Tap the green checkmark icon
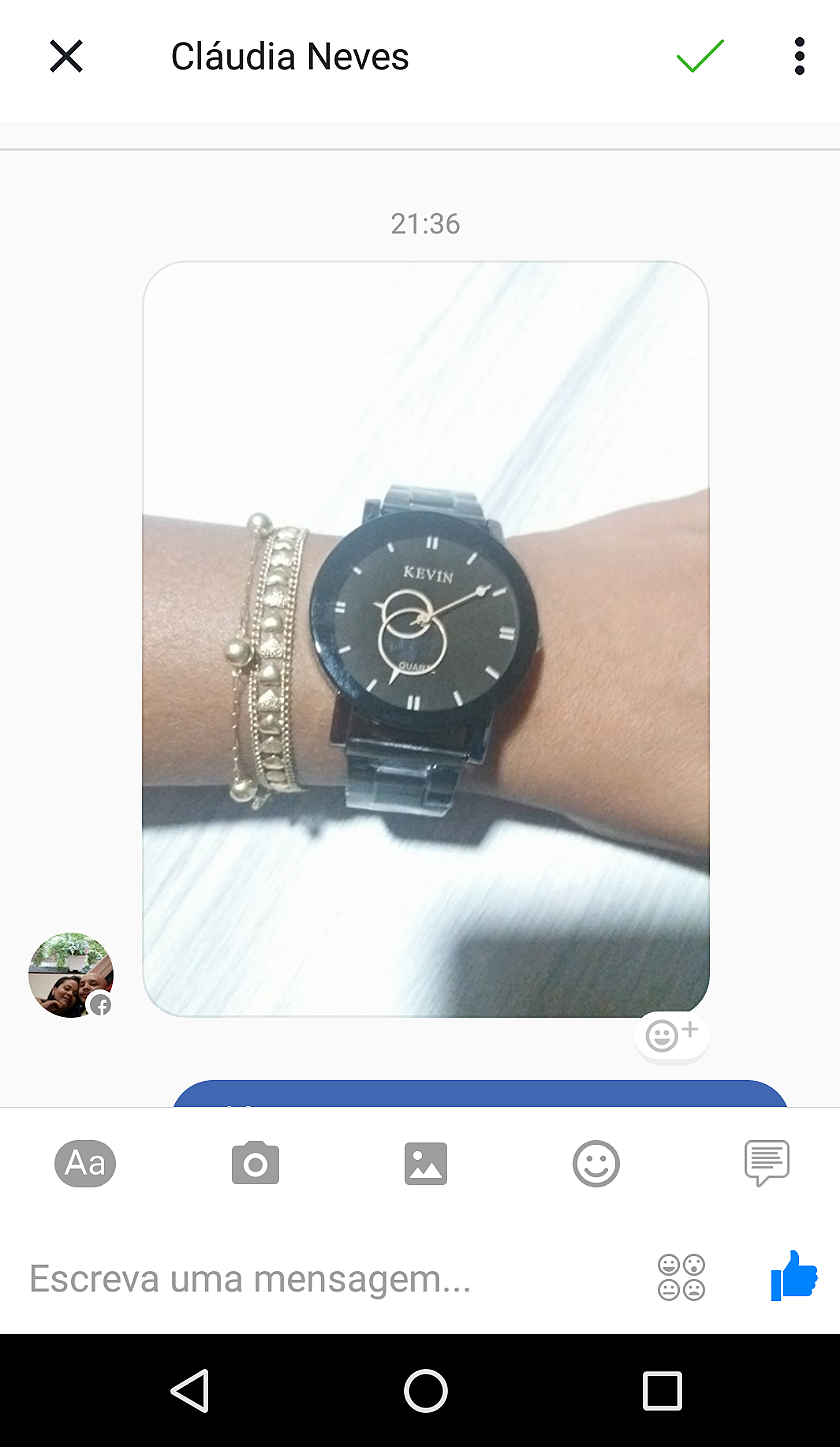The width and height of the screenshot is (840, 1447). click(700, 57)
